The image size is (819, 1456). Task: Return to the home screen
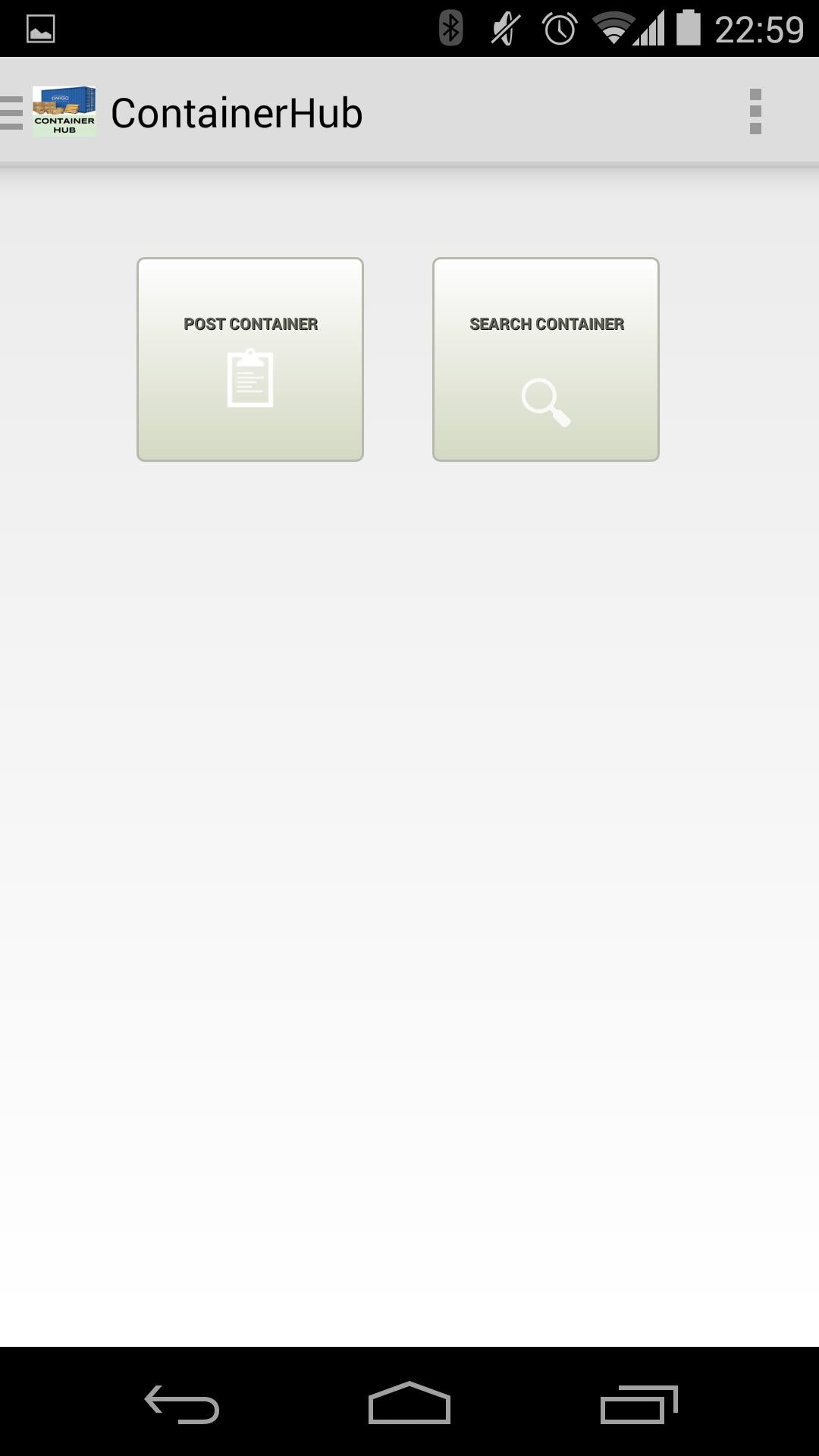coord(409,1404)
